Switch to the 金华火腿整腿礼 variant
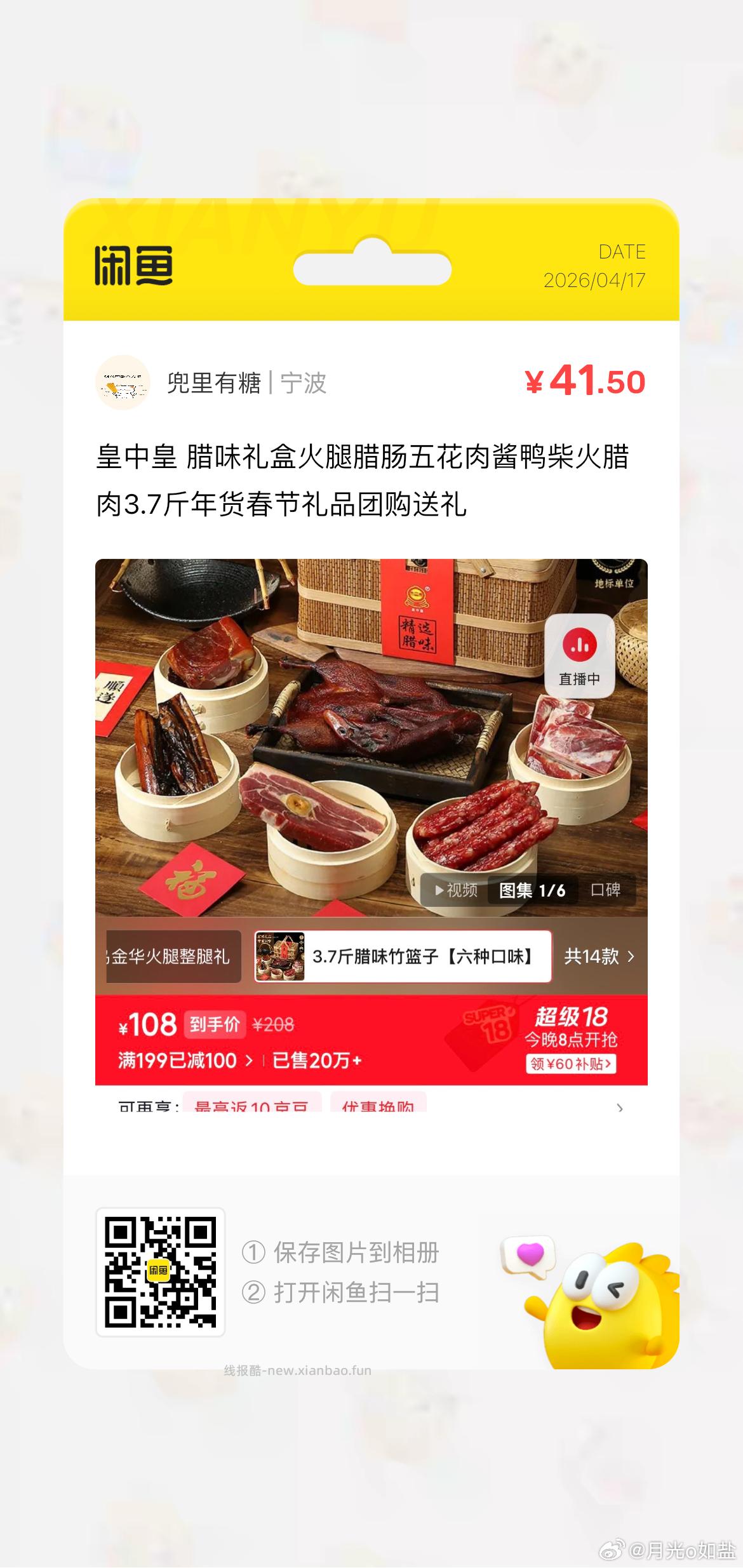The image size is (743, 1568). [166, 956]
